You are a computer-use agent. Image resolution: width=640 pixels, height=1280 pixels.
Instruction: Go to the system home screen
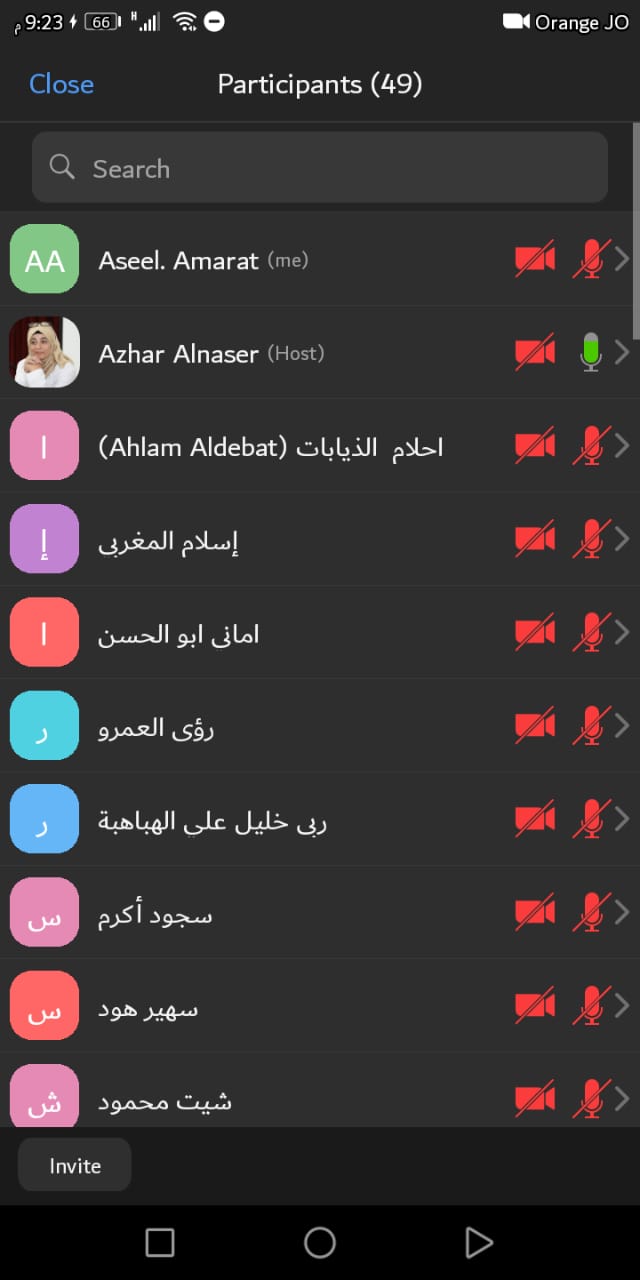tap(320, 1243)
